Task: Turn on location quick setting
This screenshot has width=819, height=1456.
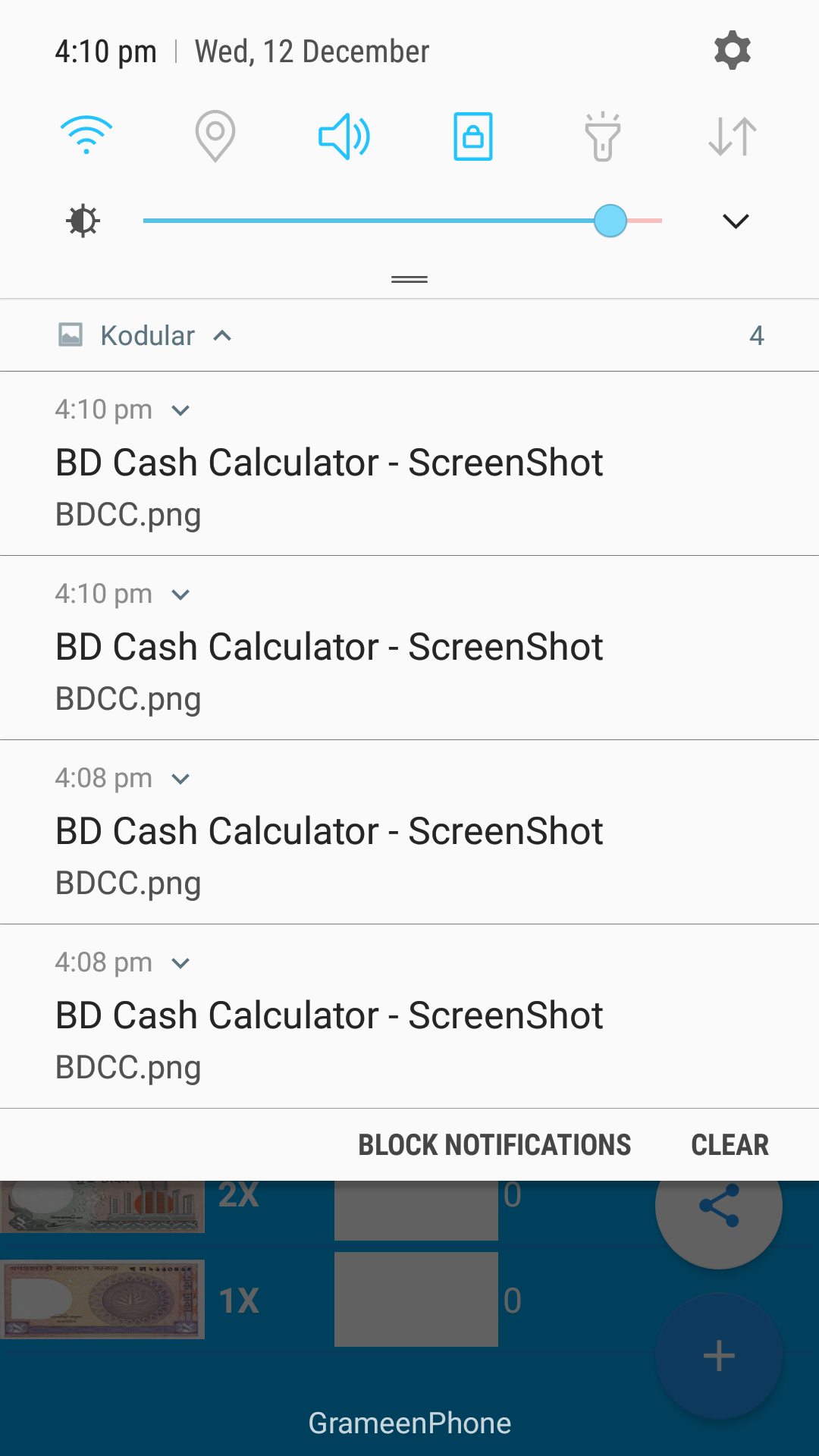Action: pyautogui.click(x=215, y=136)
